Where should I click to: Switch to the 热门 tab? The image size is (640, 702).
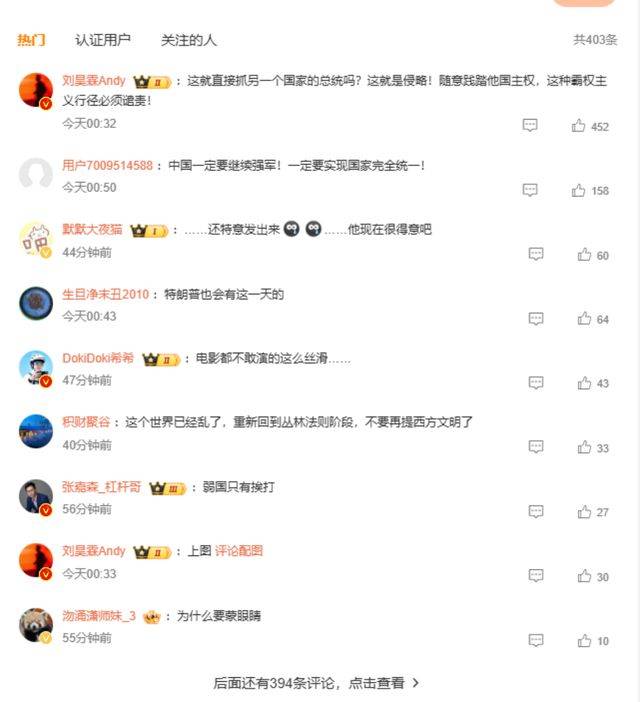(31, 40)
